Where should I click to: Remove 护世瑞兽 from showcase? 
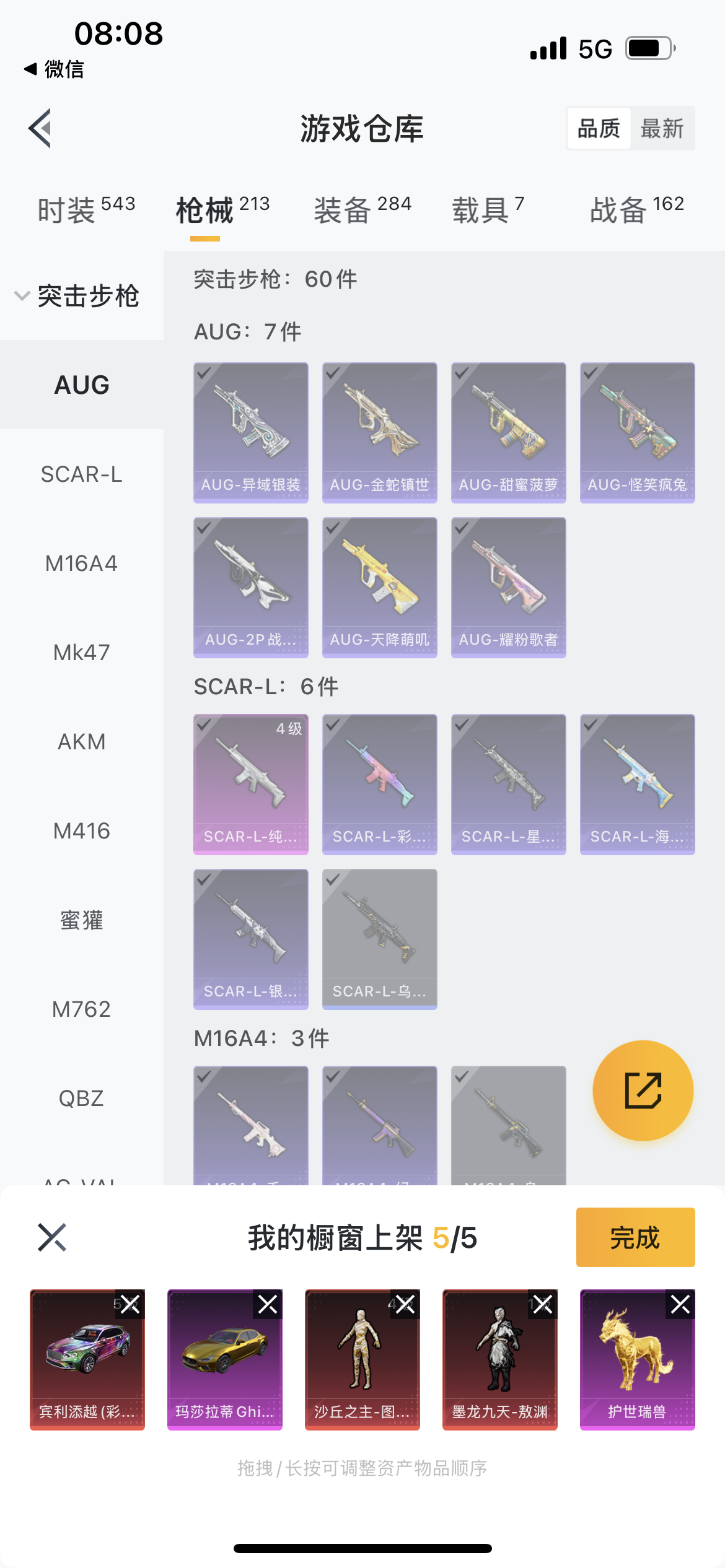tap(680, 1305)
